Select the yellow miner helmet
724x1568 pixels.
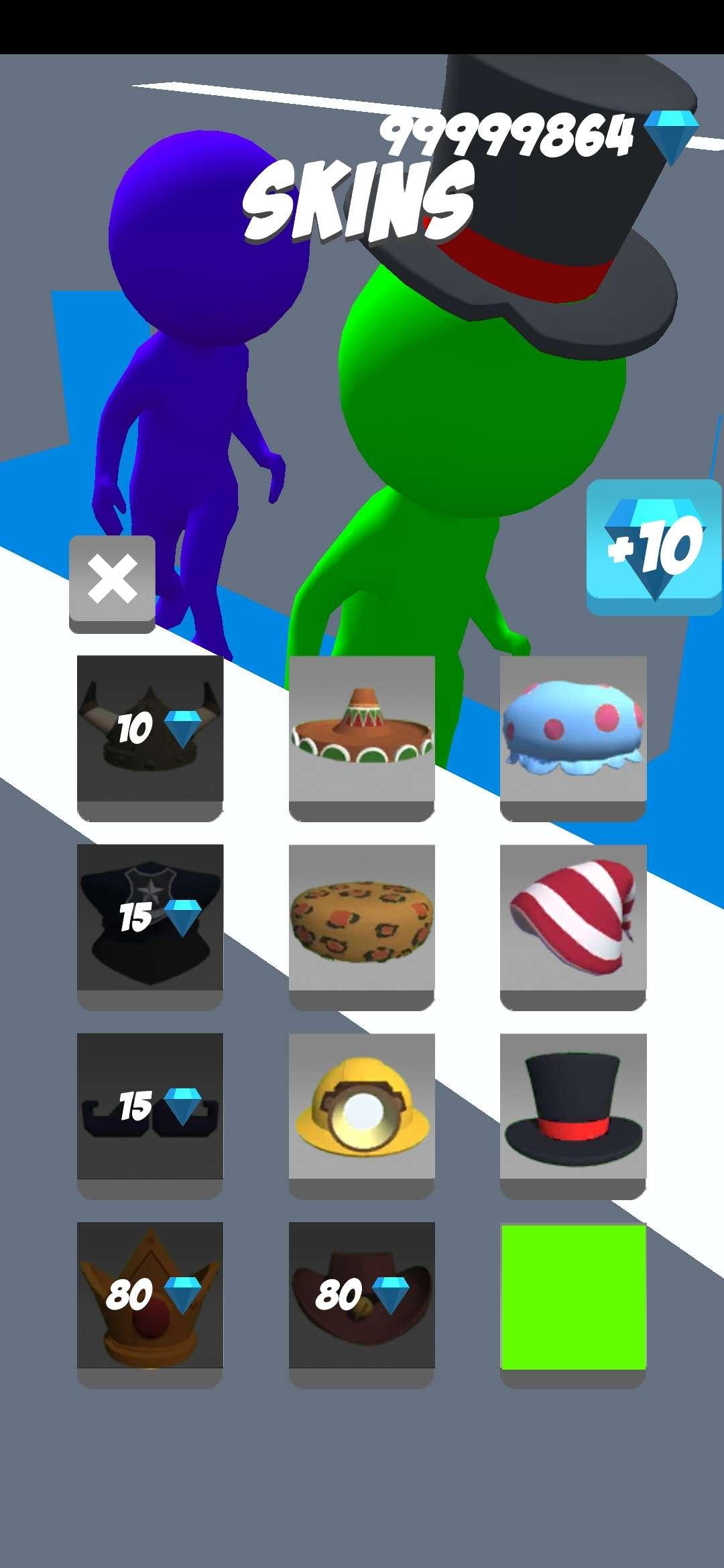362,1116
